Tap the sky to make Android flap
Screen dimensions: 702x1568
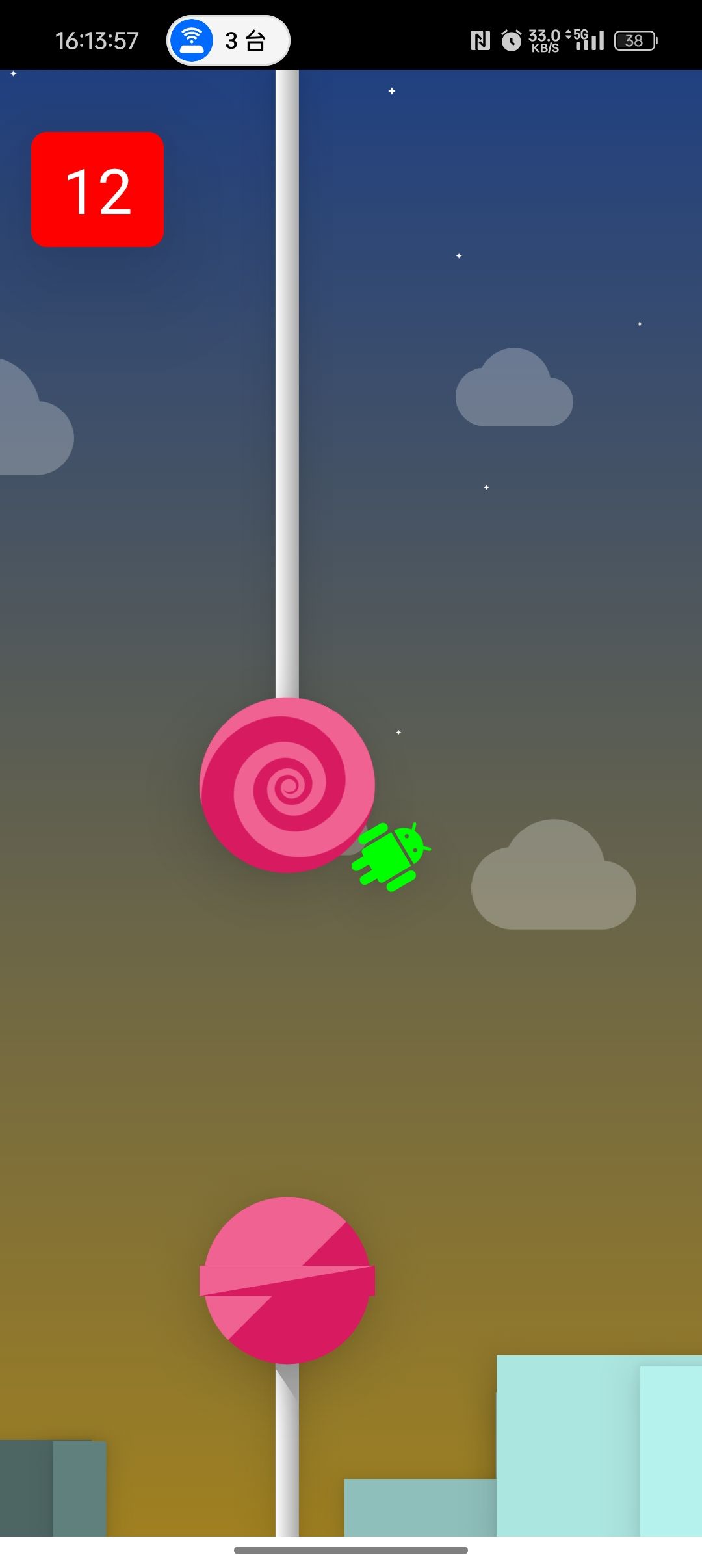(494, 585)
